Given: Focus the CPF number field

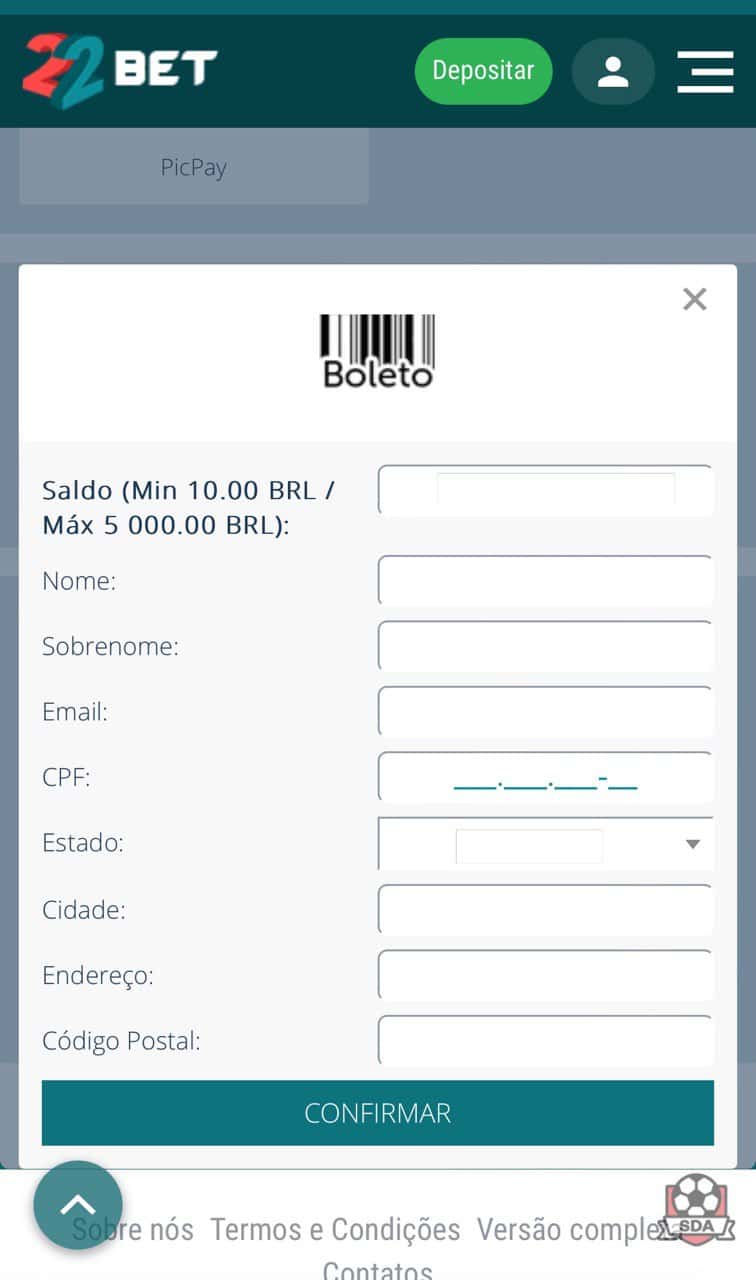Looking at the screenshot, I should click(x=546, y=777).
